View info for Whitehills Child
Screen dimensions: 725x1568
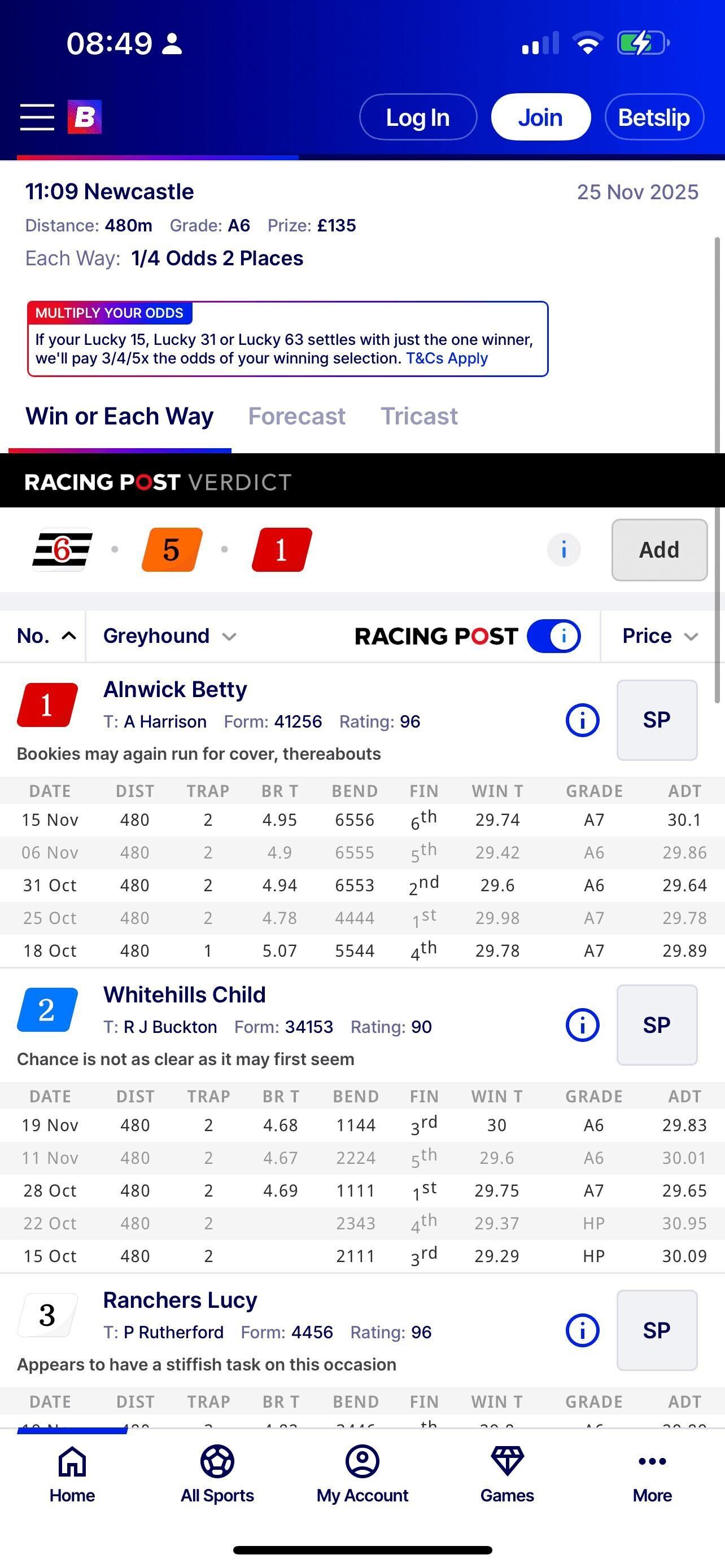(x=582, y=1025)
